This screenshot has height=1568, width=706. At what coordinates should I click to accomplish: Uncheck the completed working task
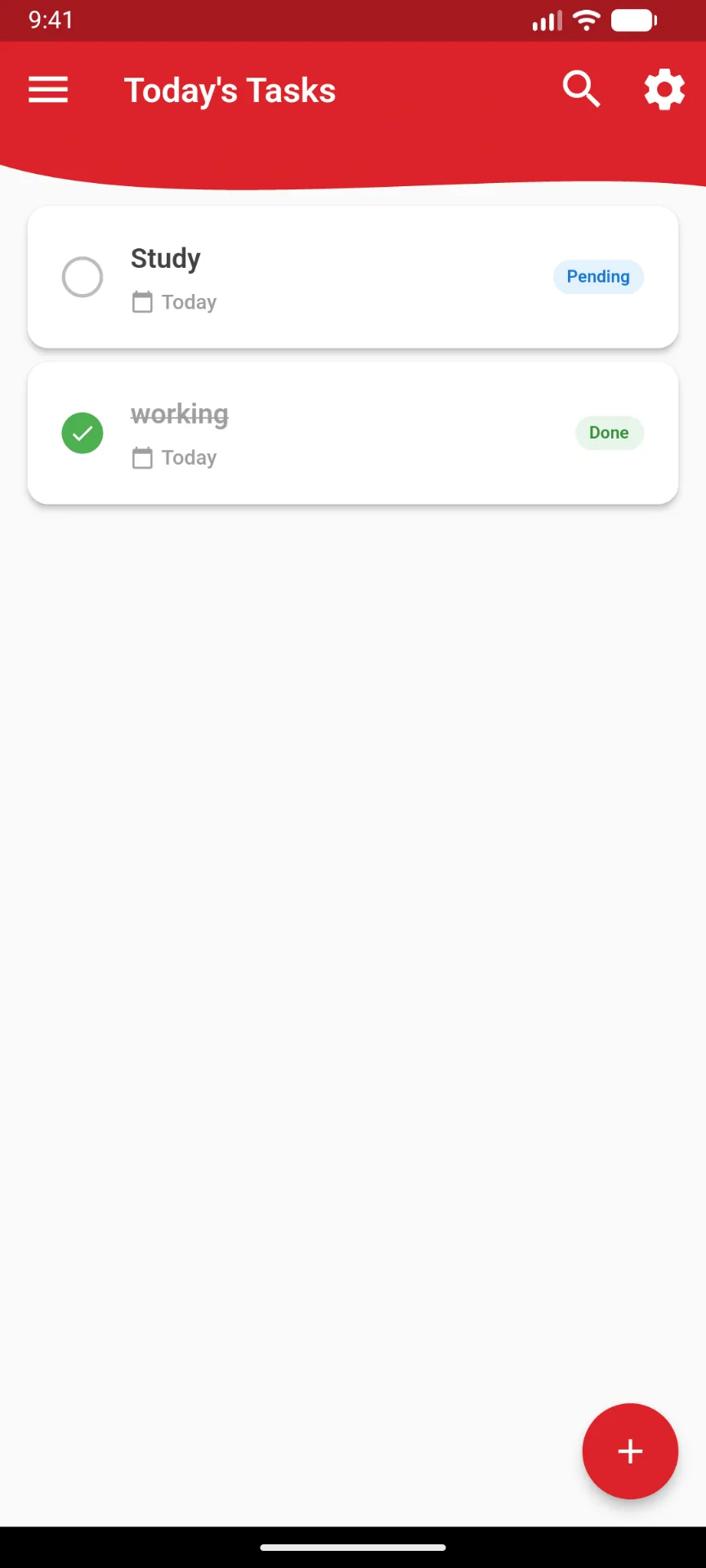[x=83, y=433]
